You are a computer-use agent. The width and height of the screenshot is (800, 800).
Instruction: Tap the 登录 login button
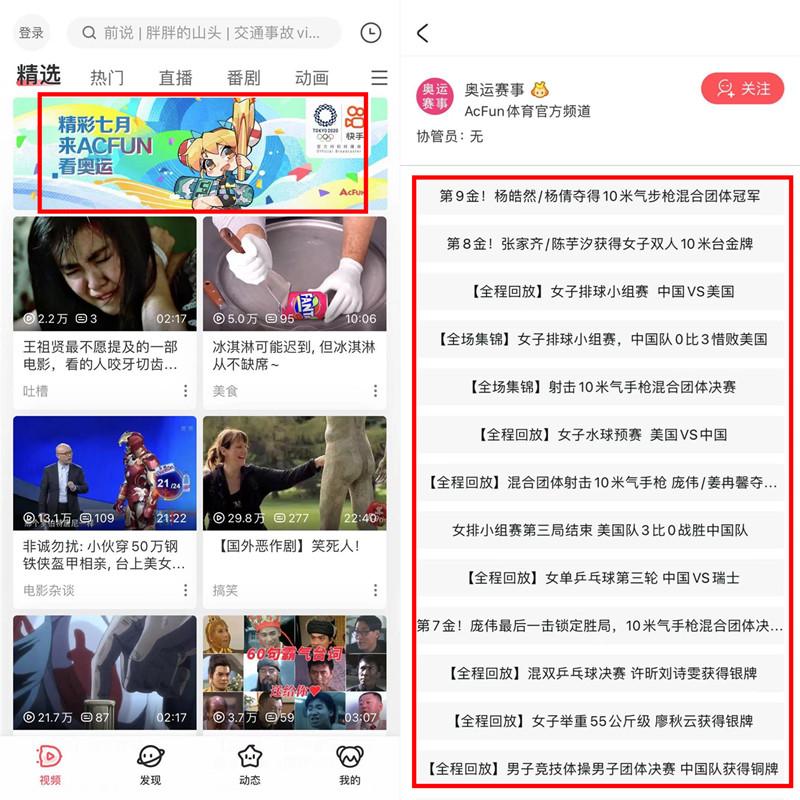[32, 33]
